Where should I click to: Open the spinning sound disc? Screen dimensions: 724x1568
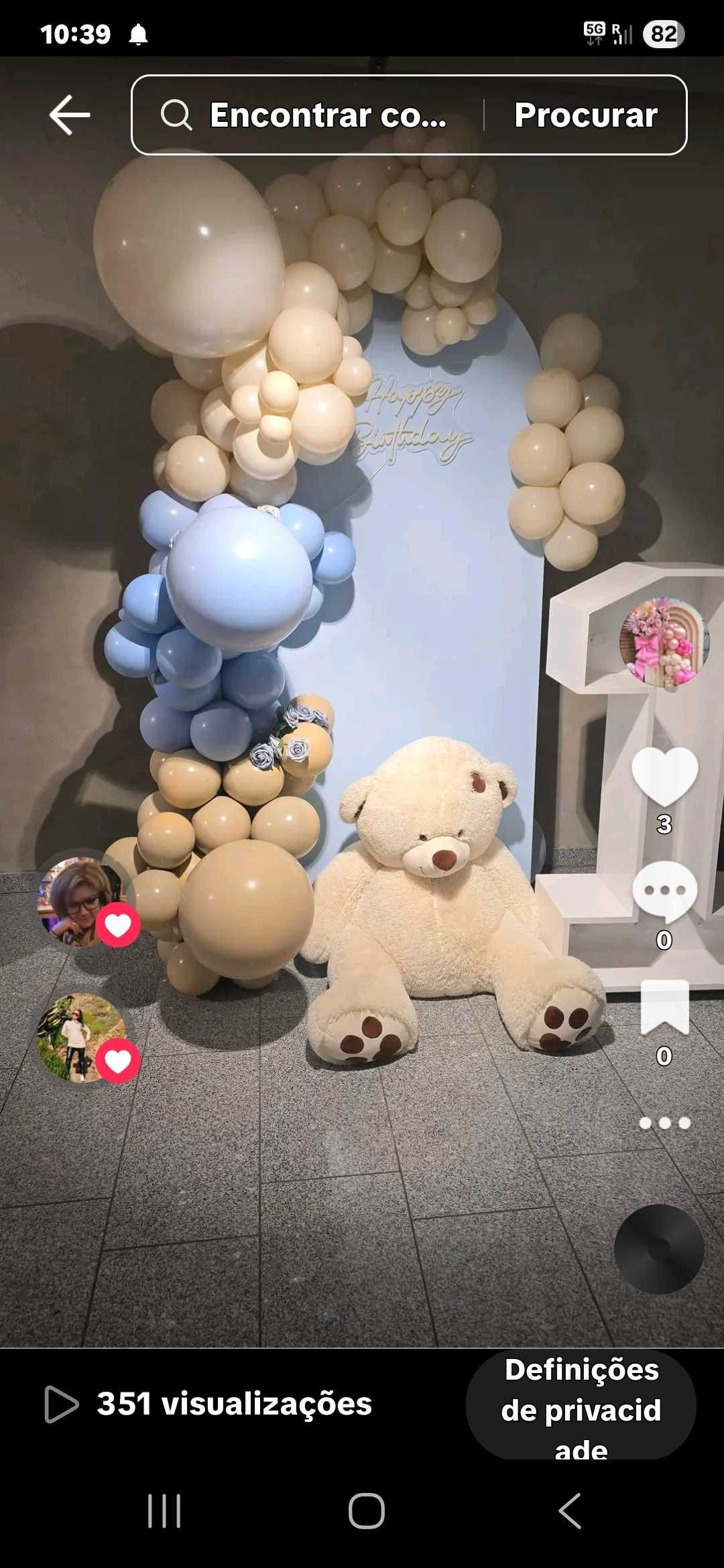[x=659, y=1249]
